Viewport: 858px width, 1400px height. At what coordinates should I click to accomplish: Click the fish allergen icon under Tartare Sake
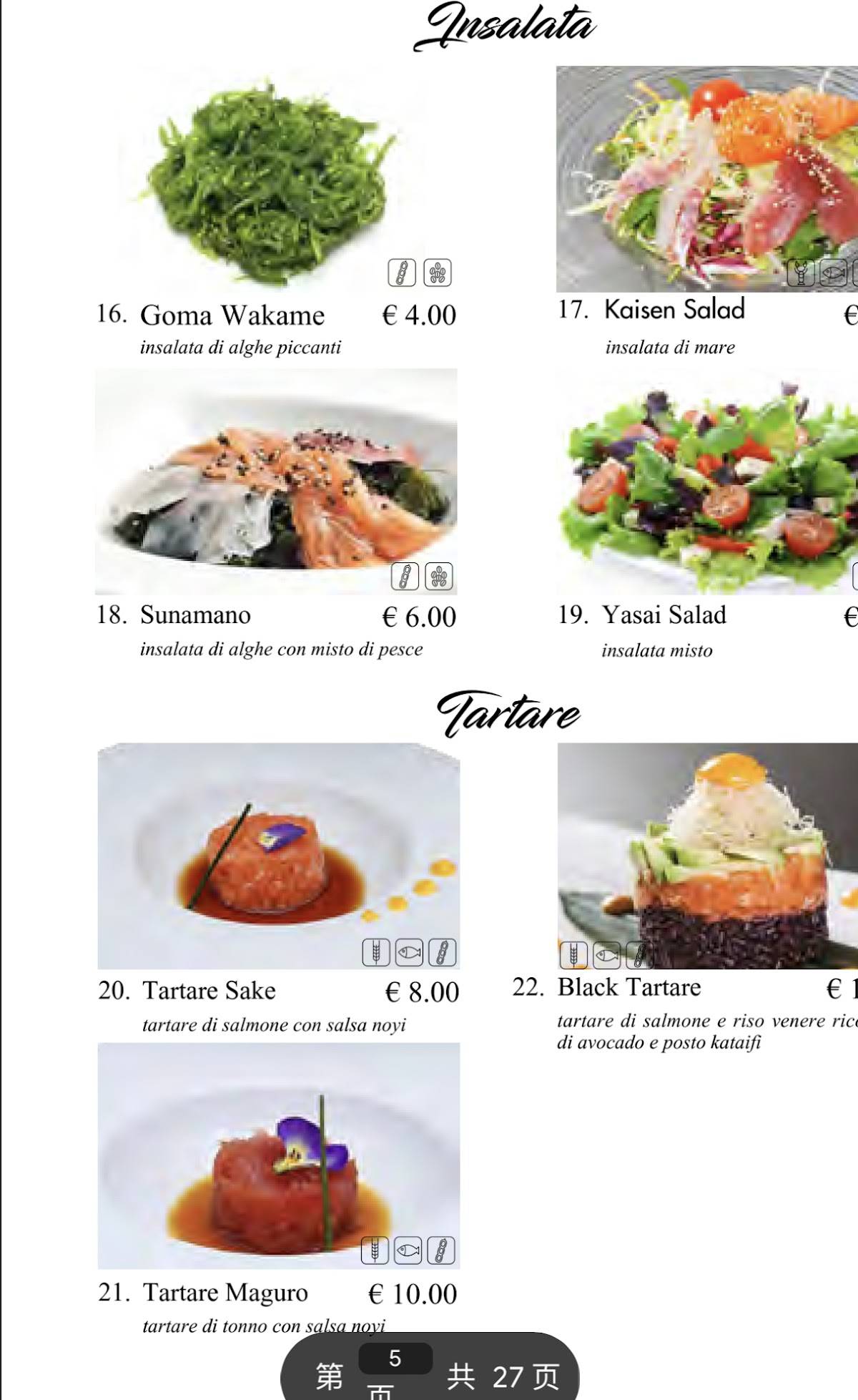[x=410, y=951]
